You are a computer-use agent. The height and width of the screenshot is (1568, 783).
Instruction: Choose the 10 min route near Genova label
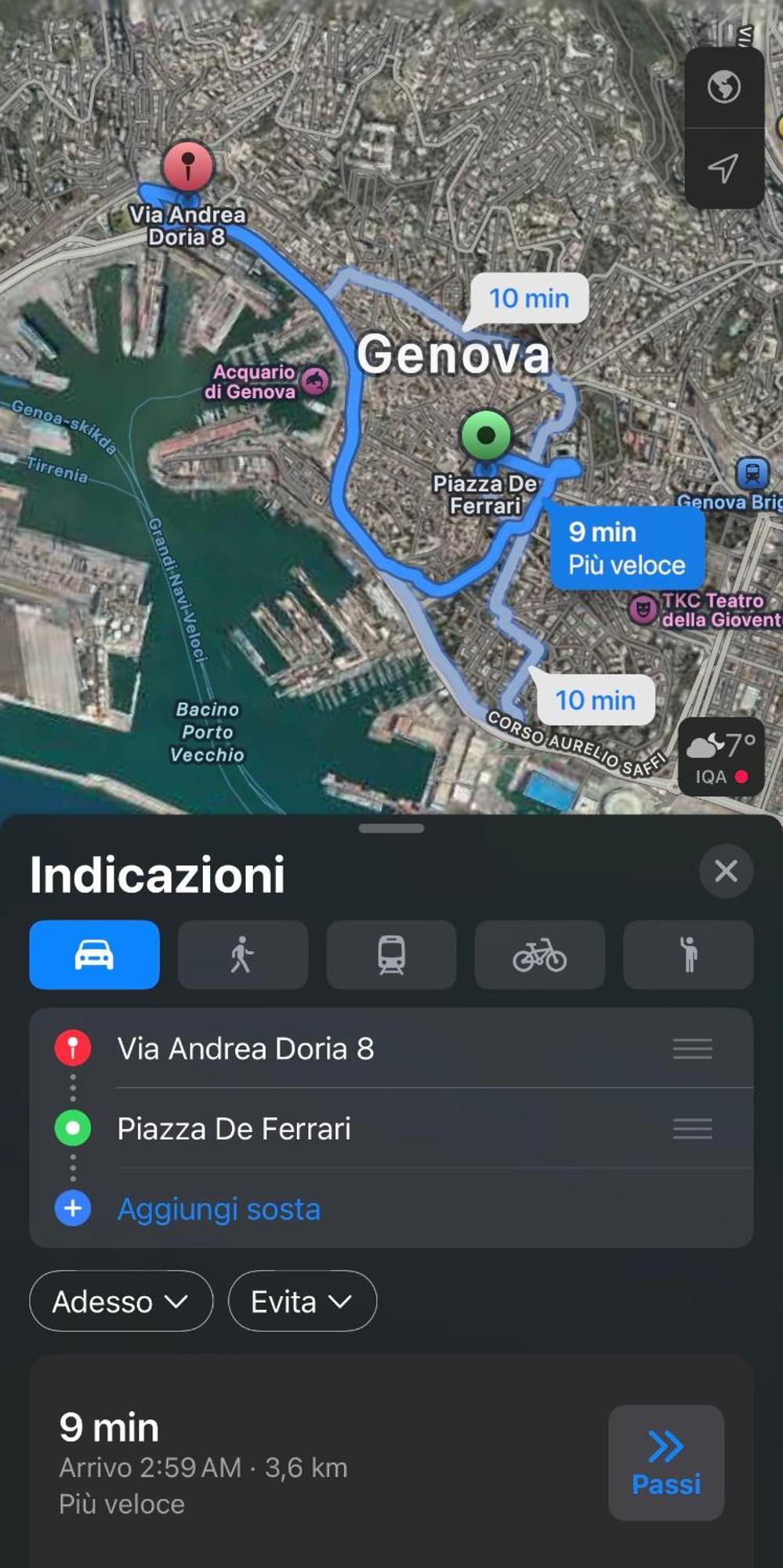[529, 298]
